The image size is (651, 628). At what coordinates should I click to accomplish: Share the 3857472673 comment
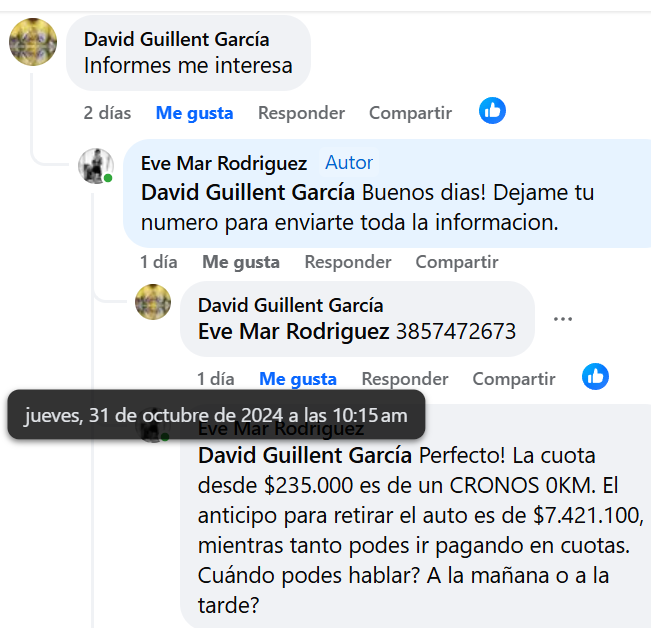coord(513,379)
